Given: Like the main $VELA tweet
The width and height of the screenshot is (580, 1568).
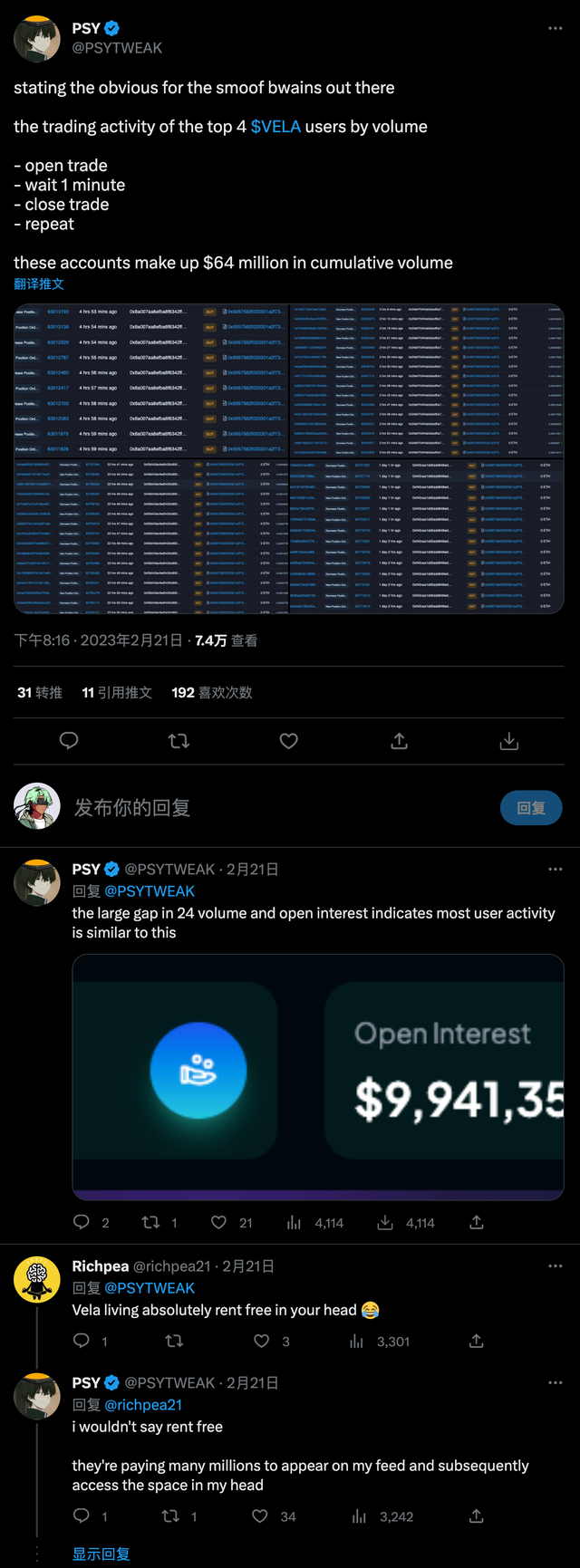Looking at the screenshot, I should click(x=288, y=741).
